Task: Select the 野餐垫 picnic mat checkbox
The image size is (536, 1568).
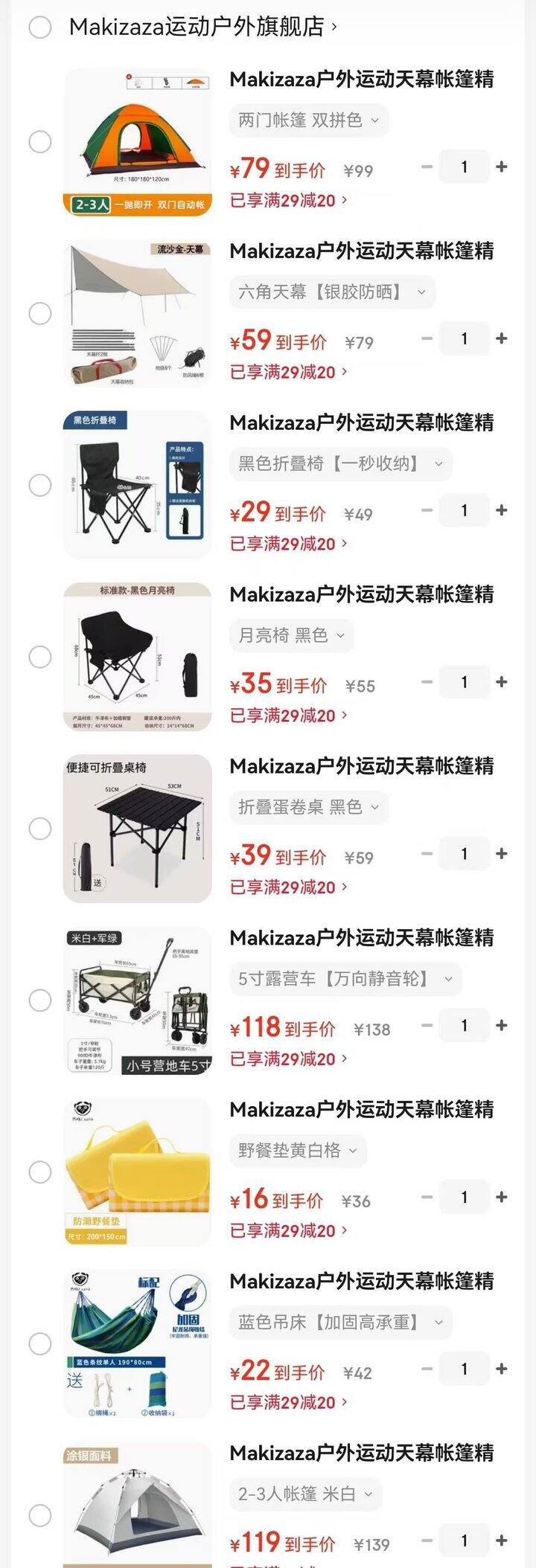Action: tap(41, 1172)
